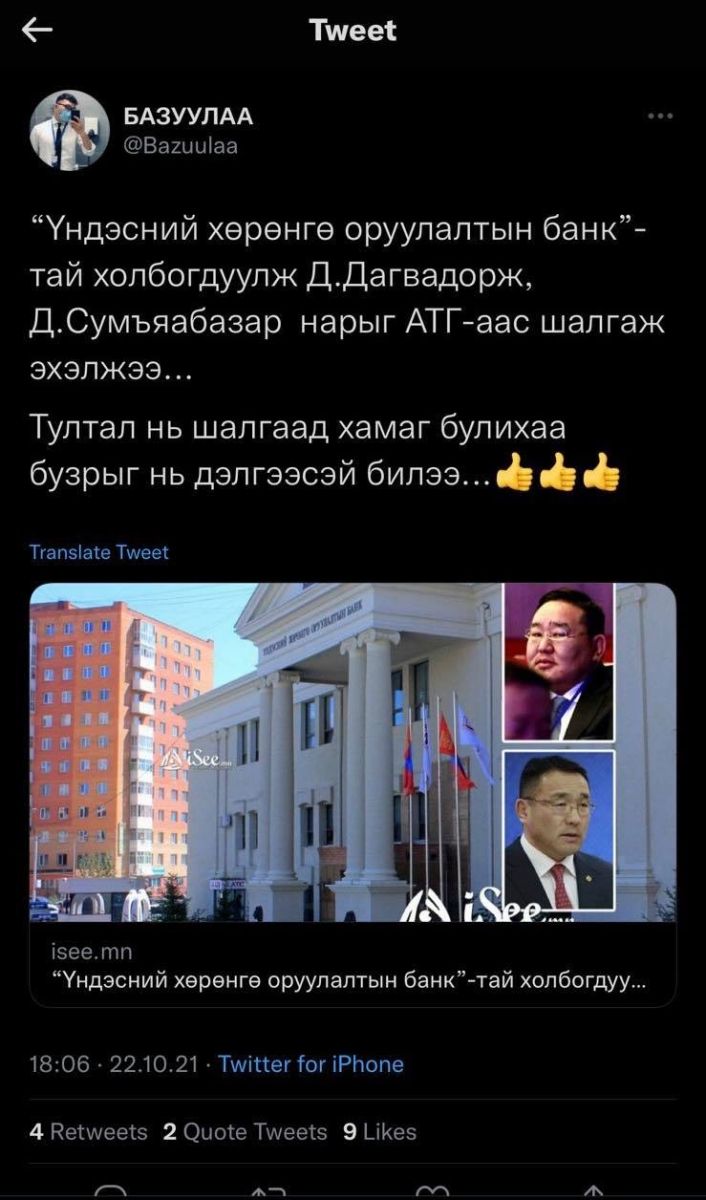Go back using the arrow

[38, 31]
